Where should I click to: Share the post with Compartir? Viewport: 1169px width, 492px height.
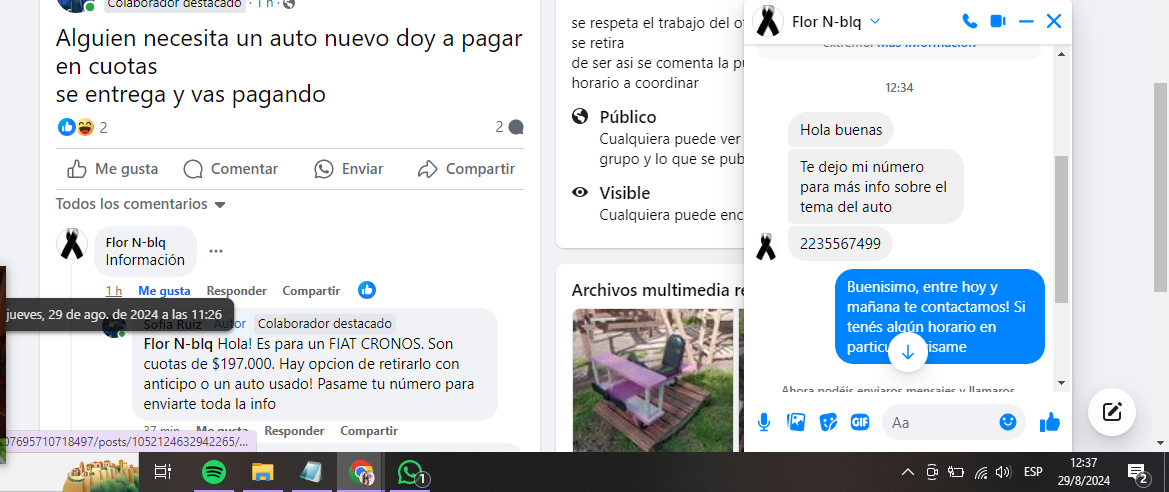(466, 169)
